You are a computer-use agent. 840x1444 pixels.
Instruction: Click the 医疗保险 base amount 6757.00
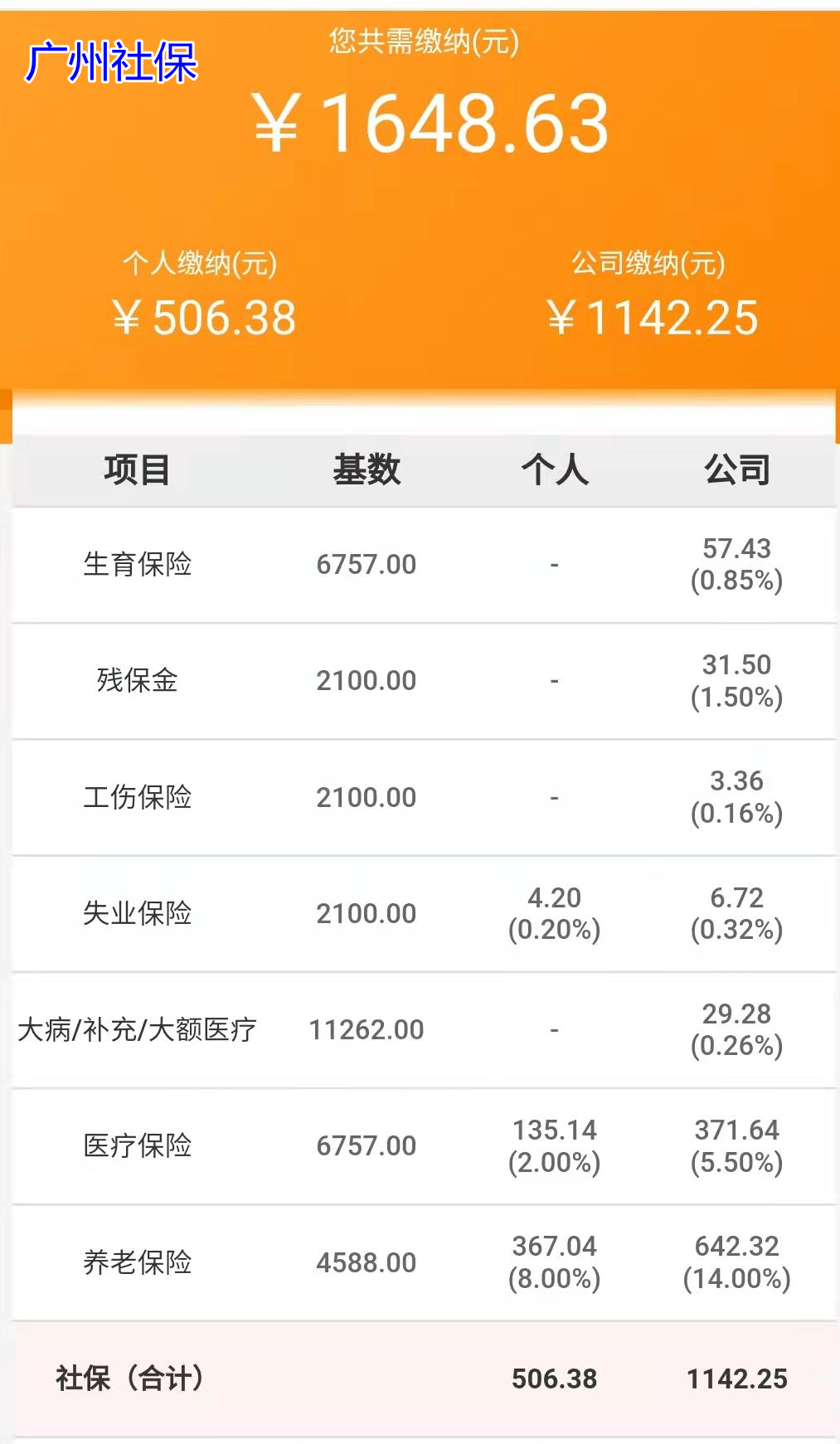(366, 1146)
